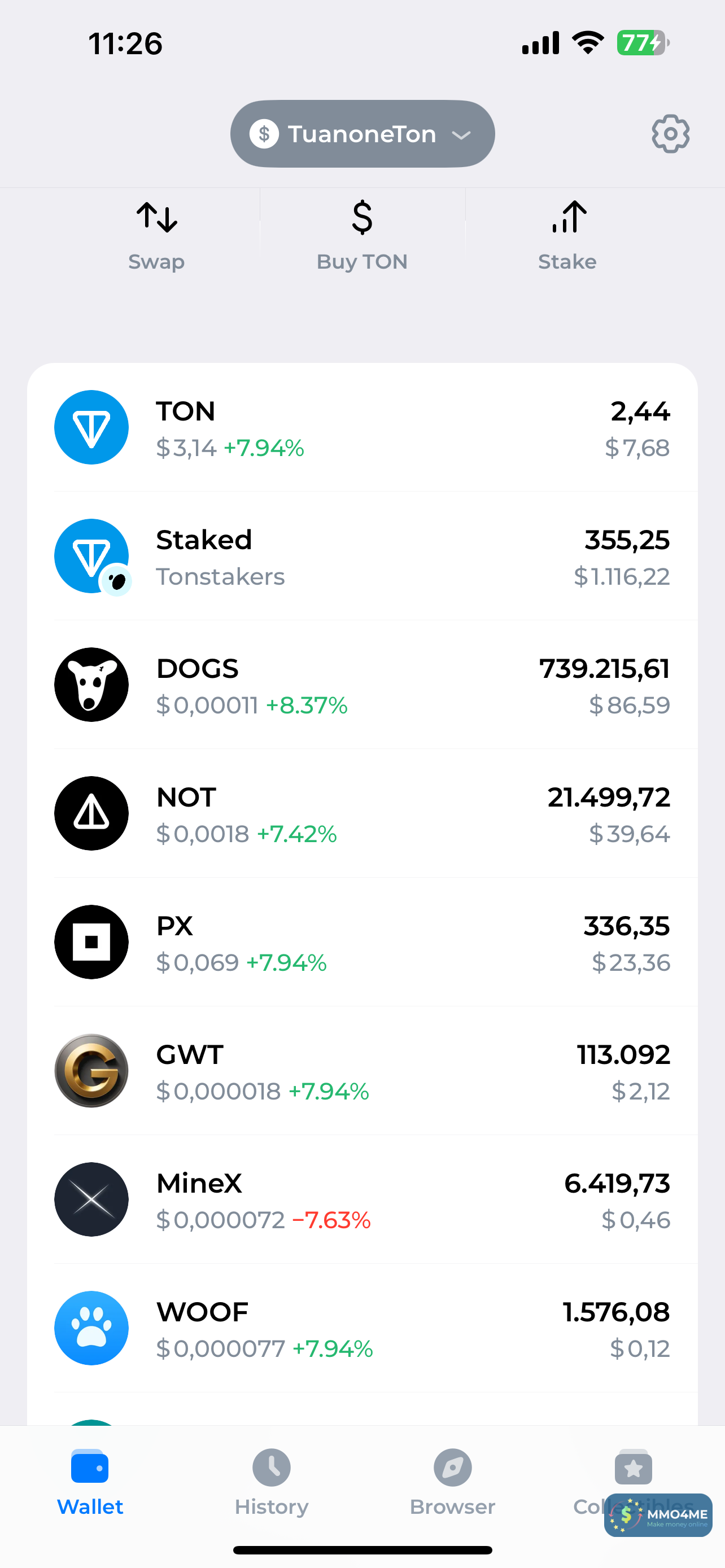725x1568 pixels.
Task: Open the Stake action
Action: [x=567, y=235]
